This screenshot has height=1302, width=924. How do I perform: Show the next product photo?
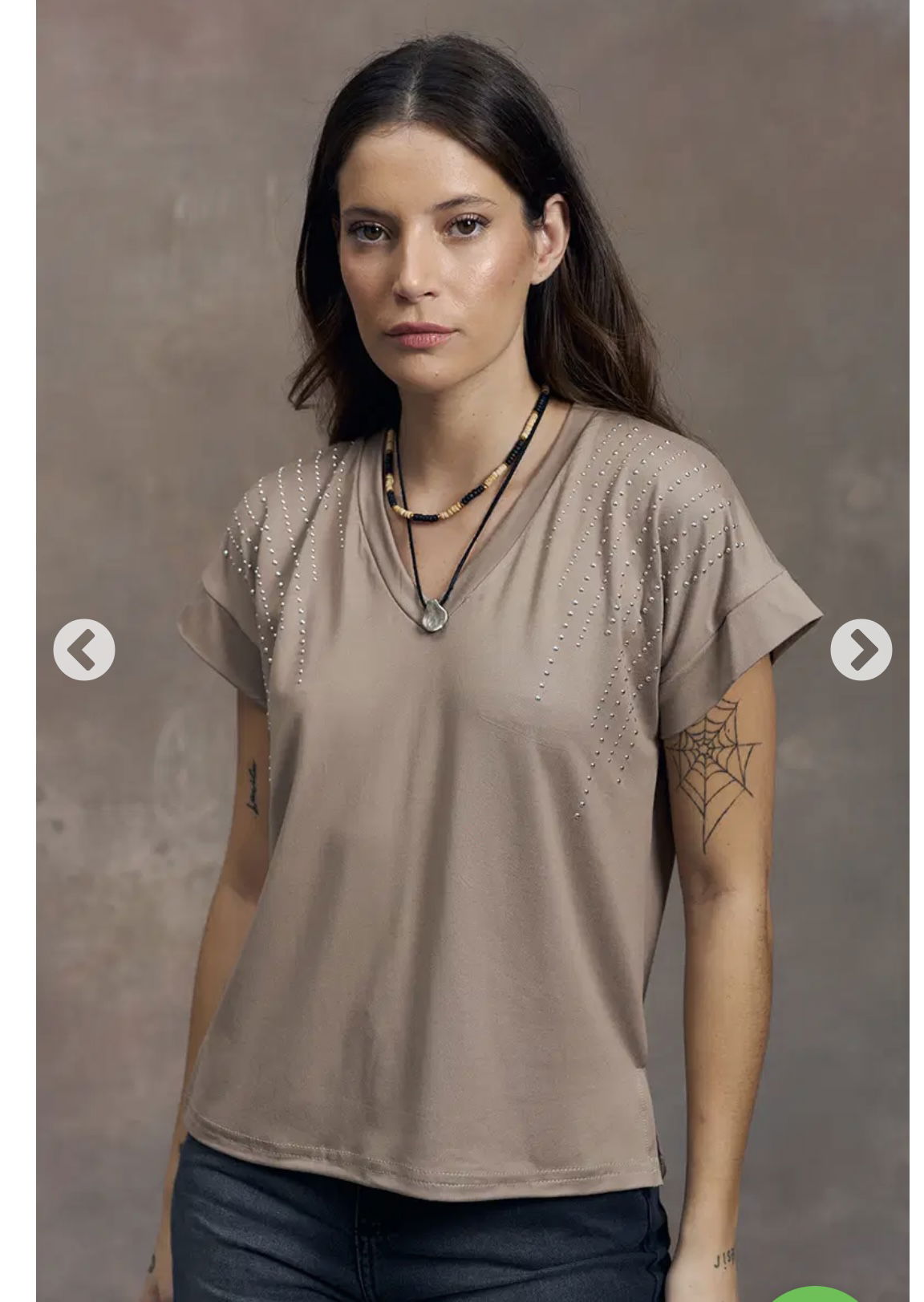pyautogui.click(x=861, y=650)
